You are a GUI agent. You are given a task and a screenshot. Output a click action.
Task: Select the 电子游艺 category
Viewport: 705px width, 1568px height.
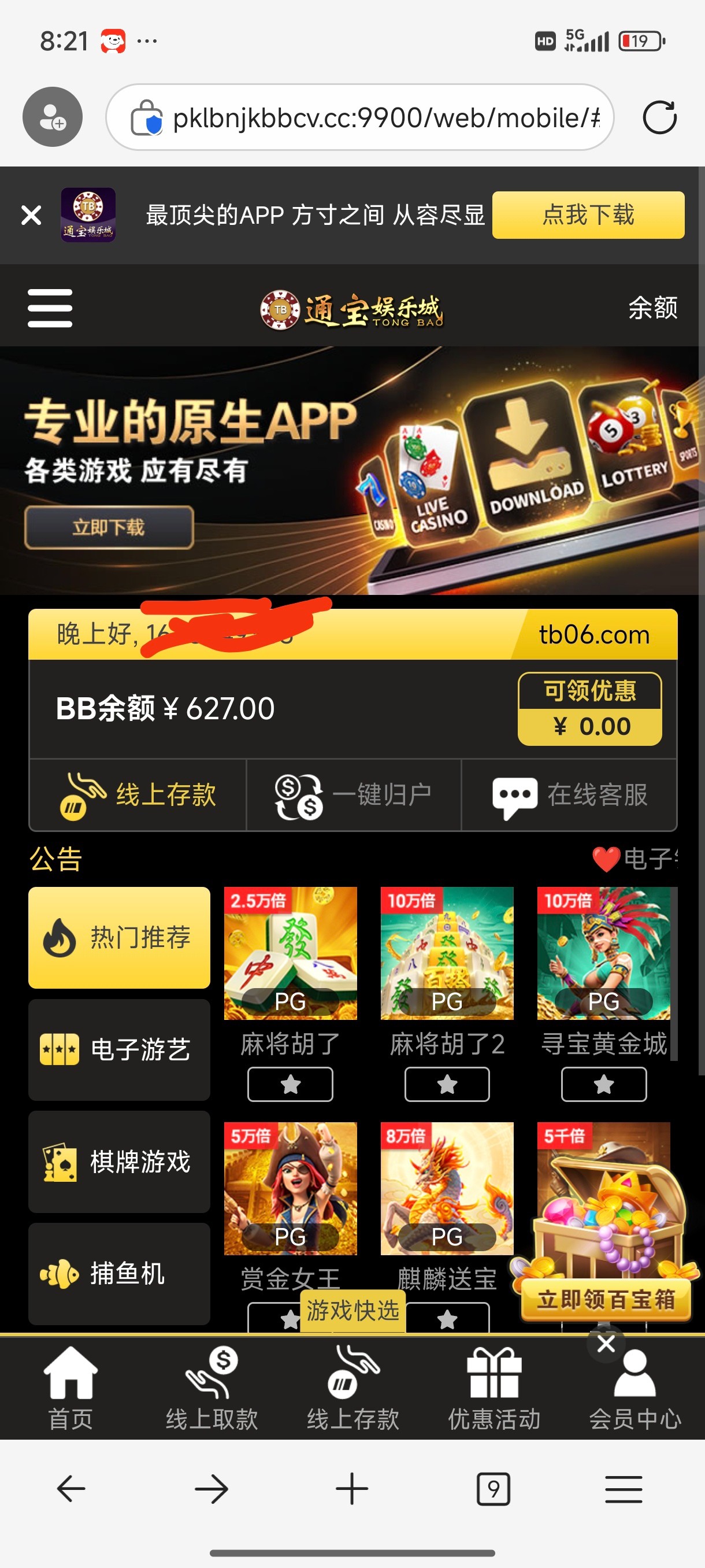[x=119, y=1049]
